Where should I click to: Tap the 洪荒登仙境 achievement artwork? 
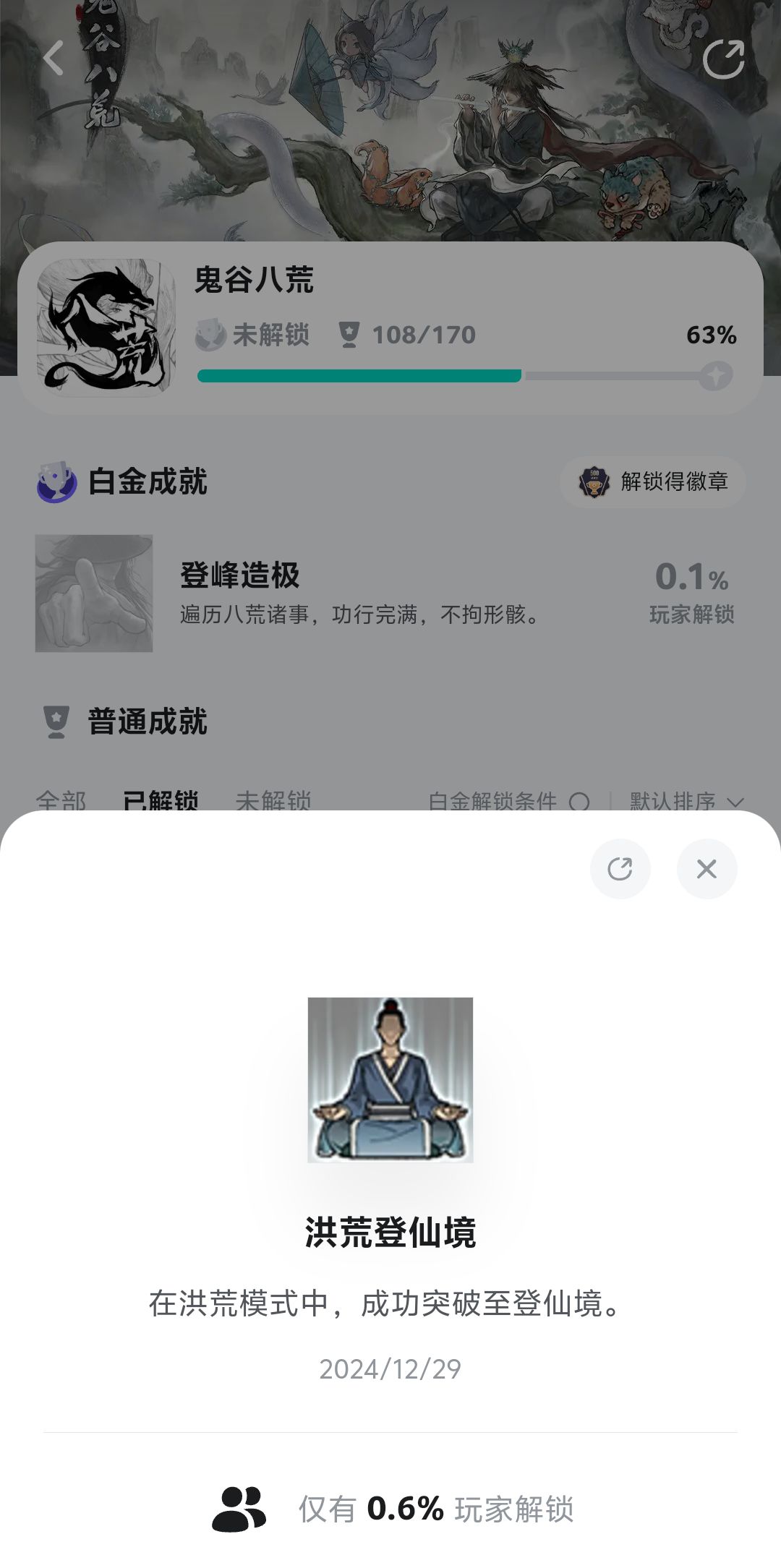click(x=390, y=1080)
